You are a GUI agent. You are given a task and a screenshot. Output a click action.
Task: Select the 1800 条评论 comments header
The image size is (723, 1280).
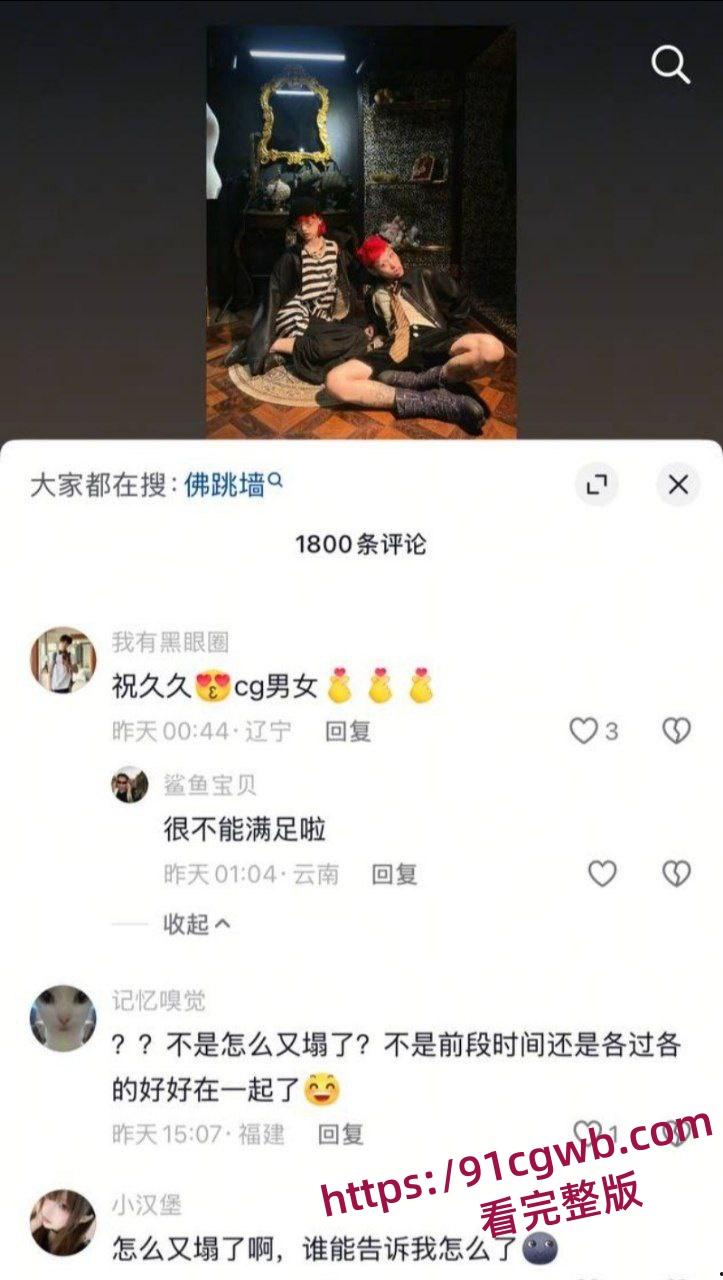click(361, 543)
